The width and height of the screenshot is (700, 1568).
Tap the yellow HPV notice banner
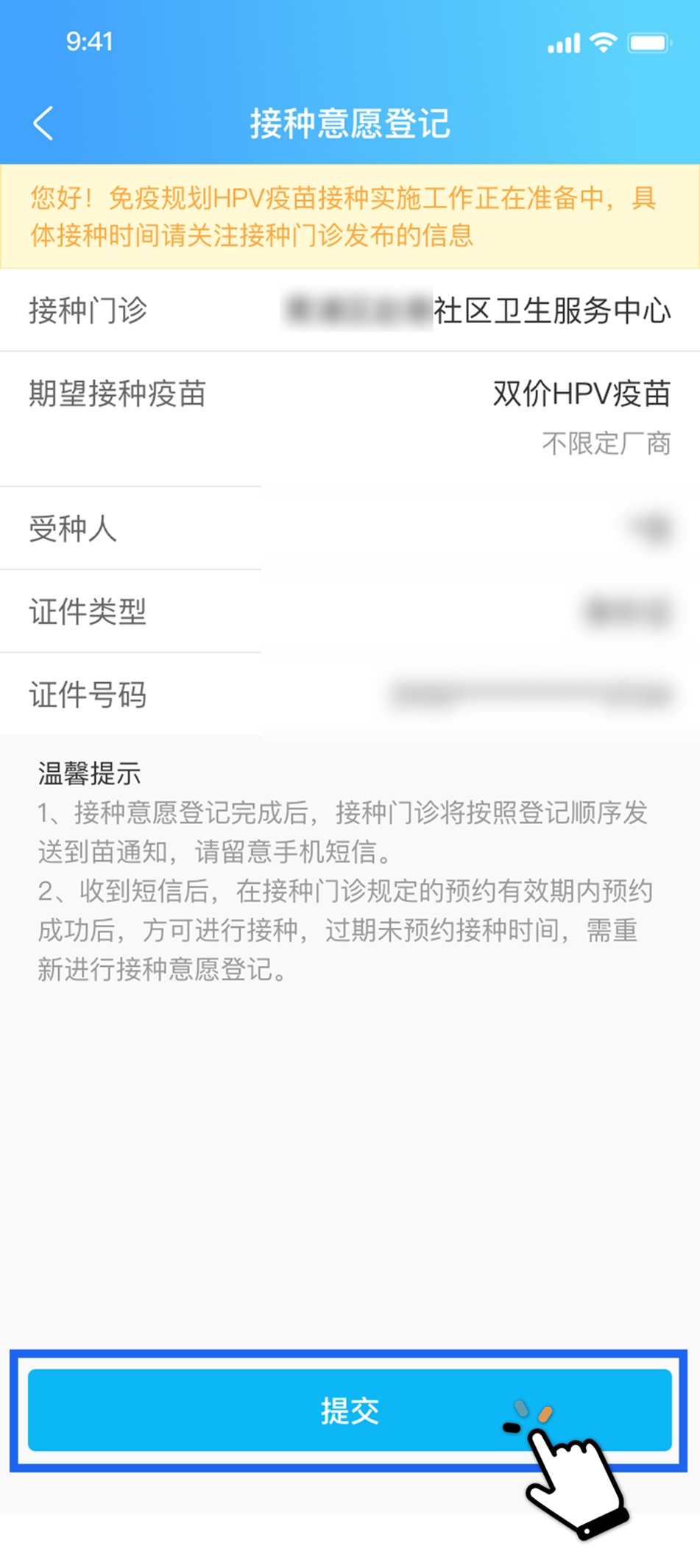pos(350,218)
